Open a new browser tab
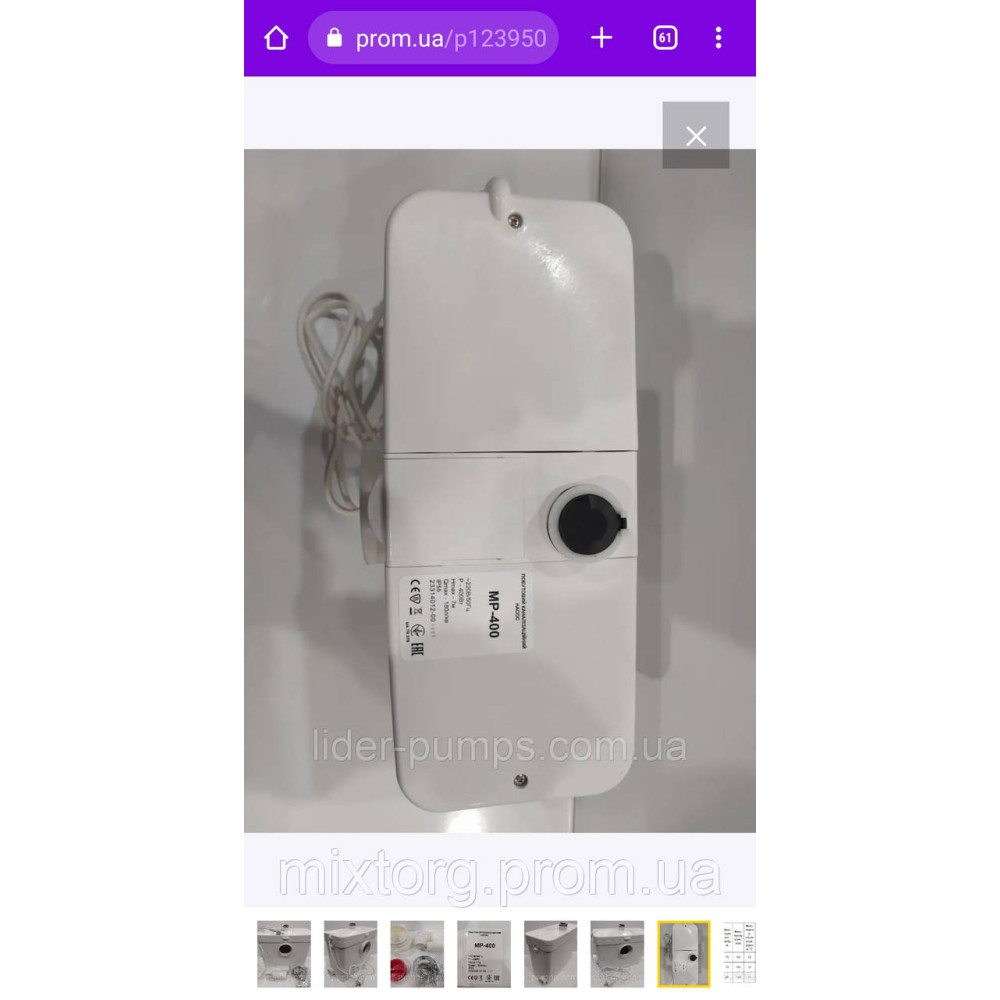This screenshot has height=1000, width=1000. click(x=601, y=39)
